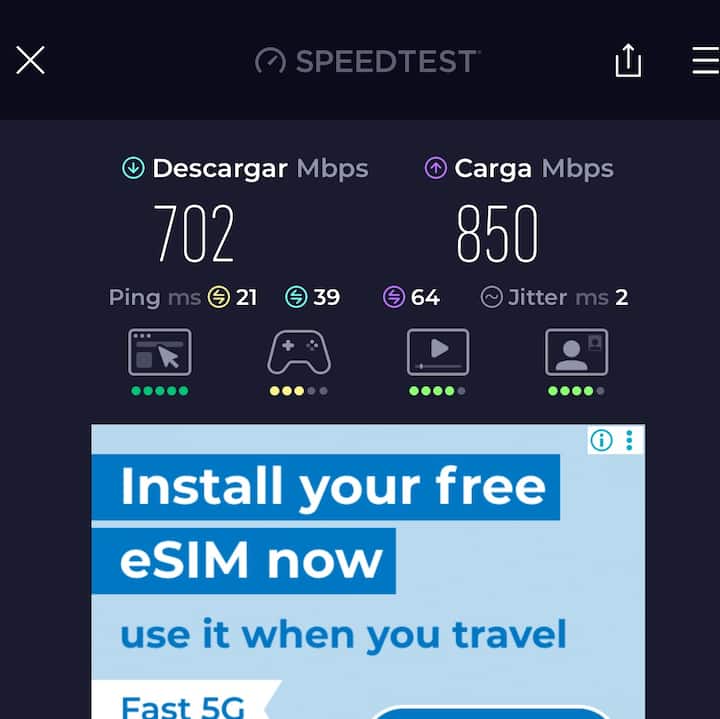Open the hamburger menu
This screenshot has height=719, width=720.
705,61
